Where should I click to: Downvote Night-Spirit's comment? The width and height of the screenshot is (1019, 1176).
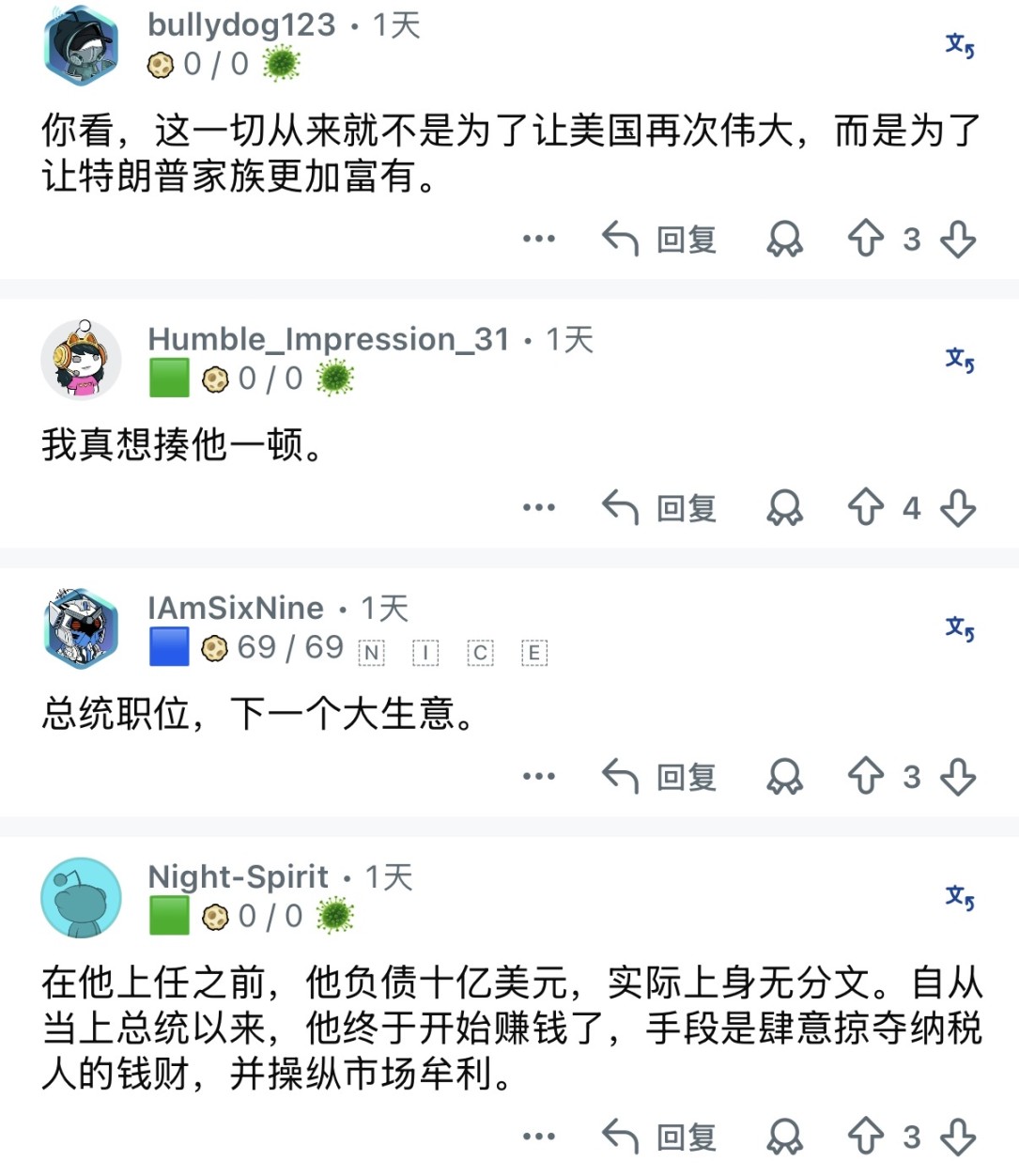[x=958, y=1137]
